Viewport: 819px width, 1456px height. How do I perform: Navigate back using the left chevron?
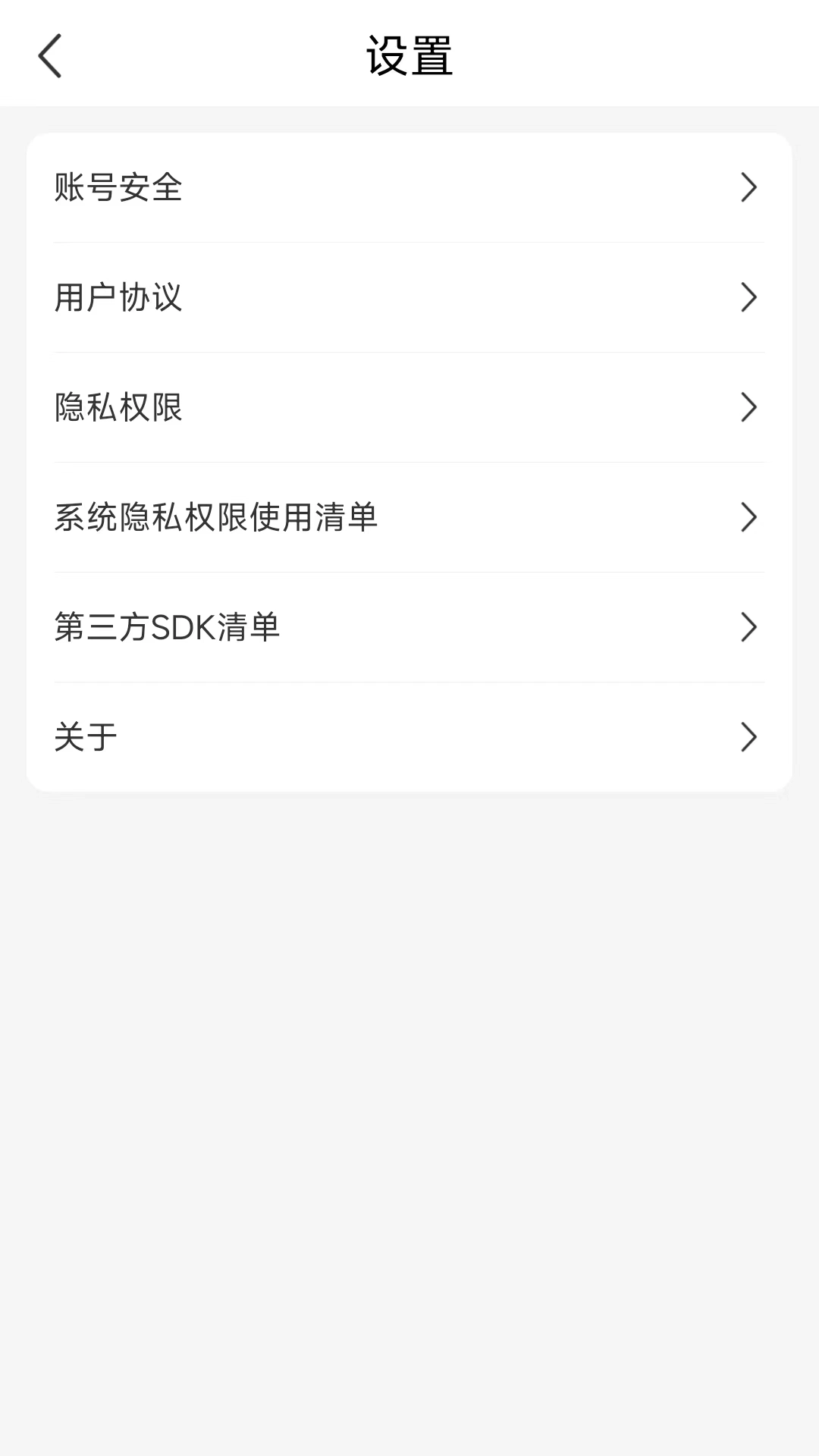49,55
